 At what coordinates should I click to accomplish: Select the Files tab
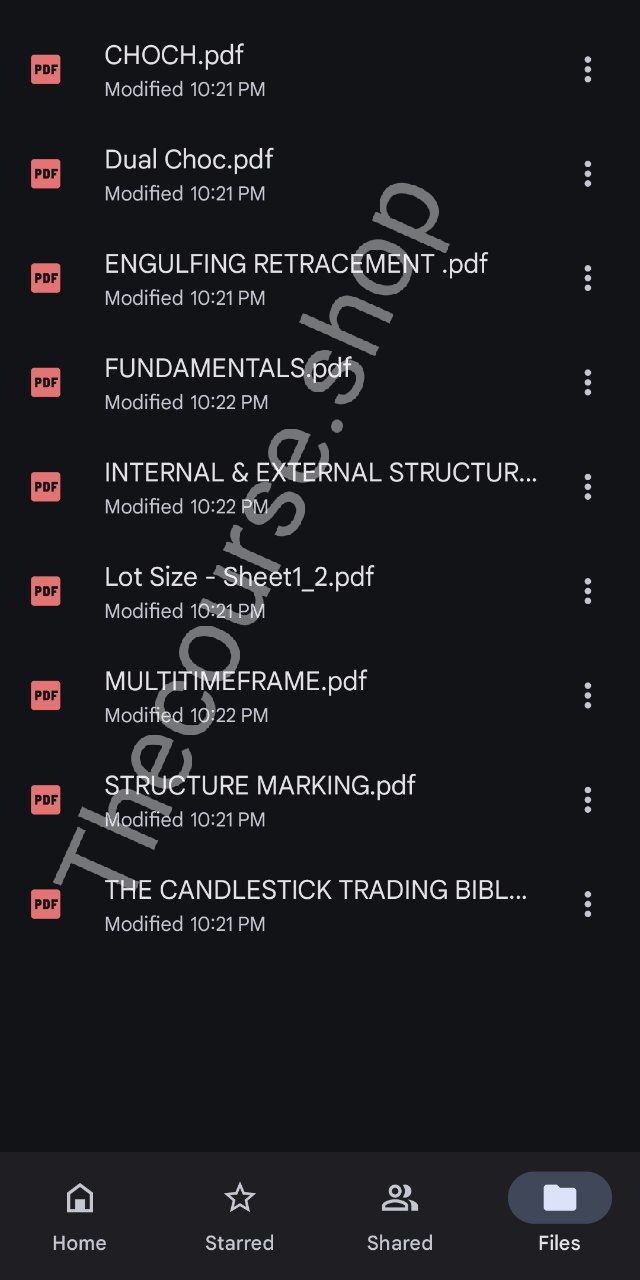tap(560, 1216)
